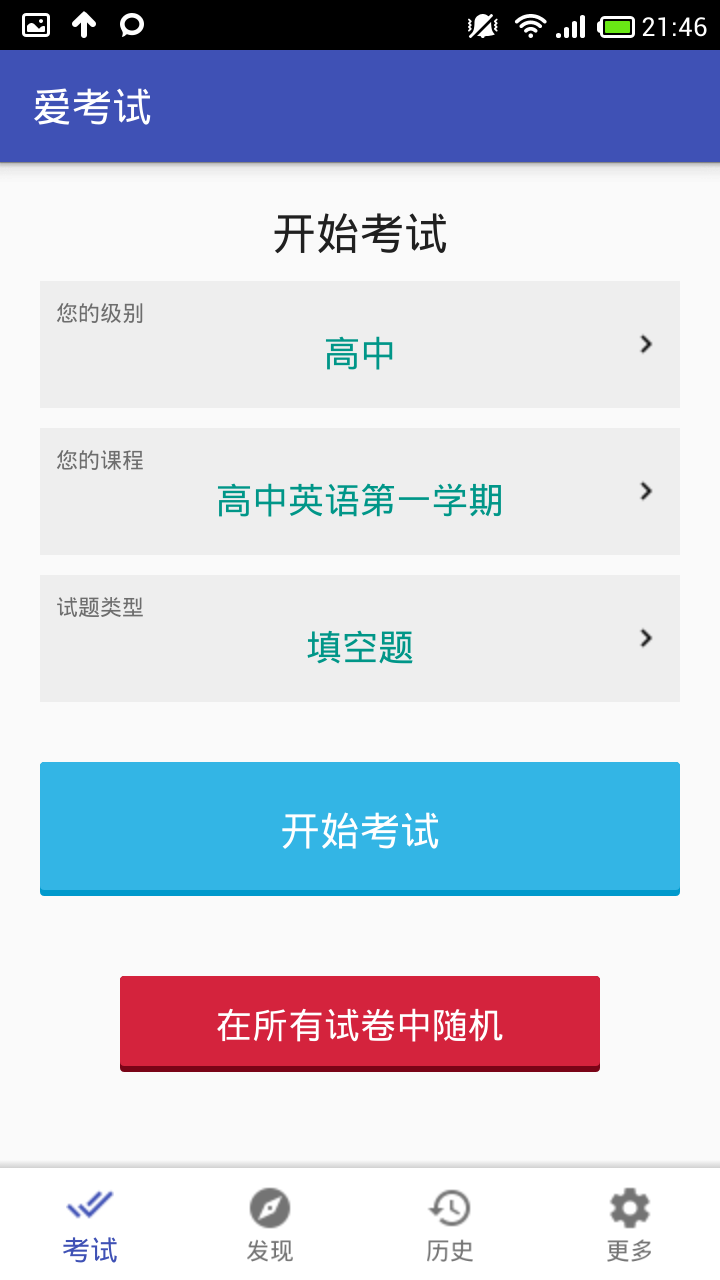This screenshot has width=720, height=1280.
Task: Go to the 更多 settings tab
Action: (x=630, y=1225)
